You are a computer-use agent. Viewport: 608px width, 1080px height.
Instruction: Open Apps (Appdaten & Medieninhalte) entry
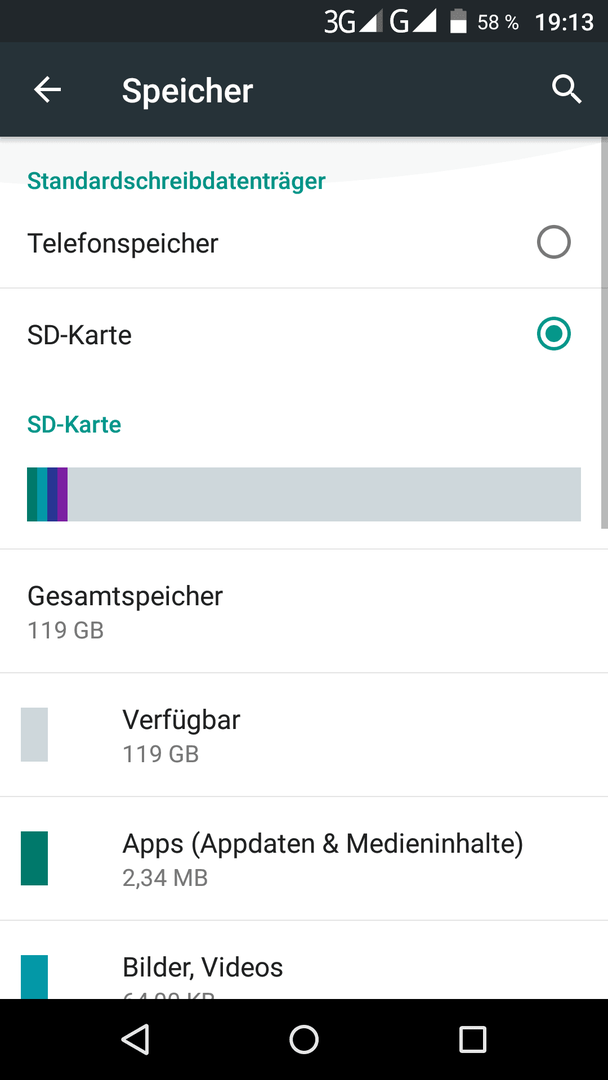pos(304,858)
